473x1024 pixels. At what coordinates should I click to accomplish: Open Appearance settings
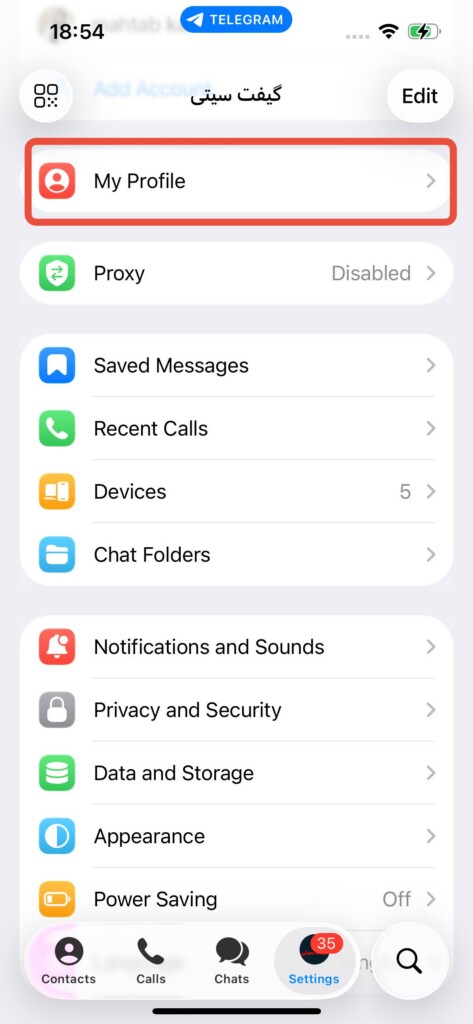236,836
